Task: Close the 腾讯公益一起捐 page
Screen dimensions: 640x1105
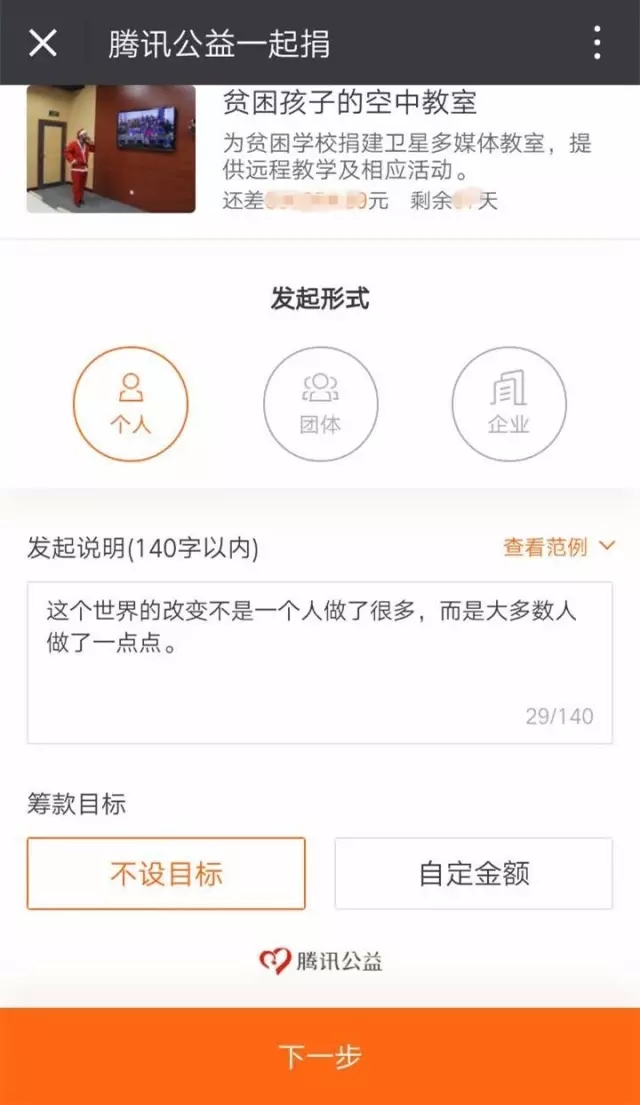Action: 42,43
